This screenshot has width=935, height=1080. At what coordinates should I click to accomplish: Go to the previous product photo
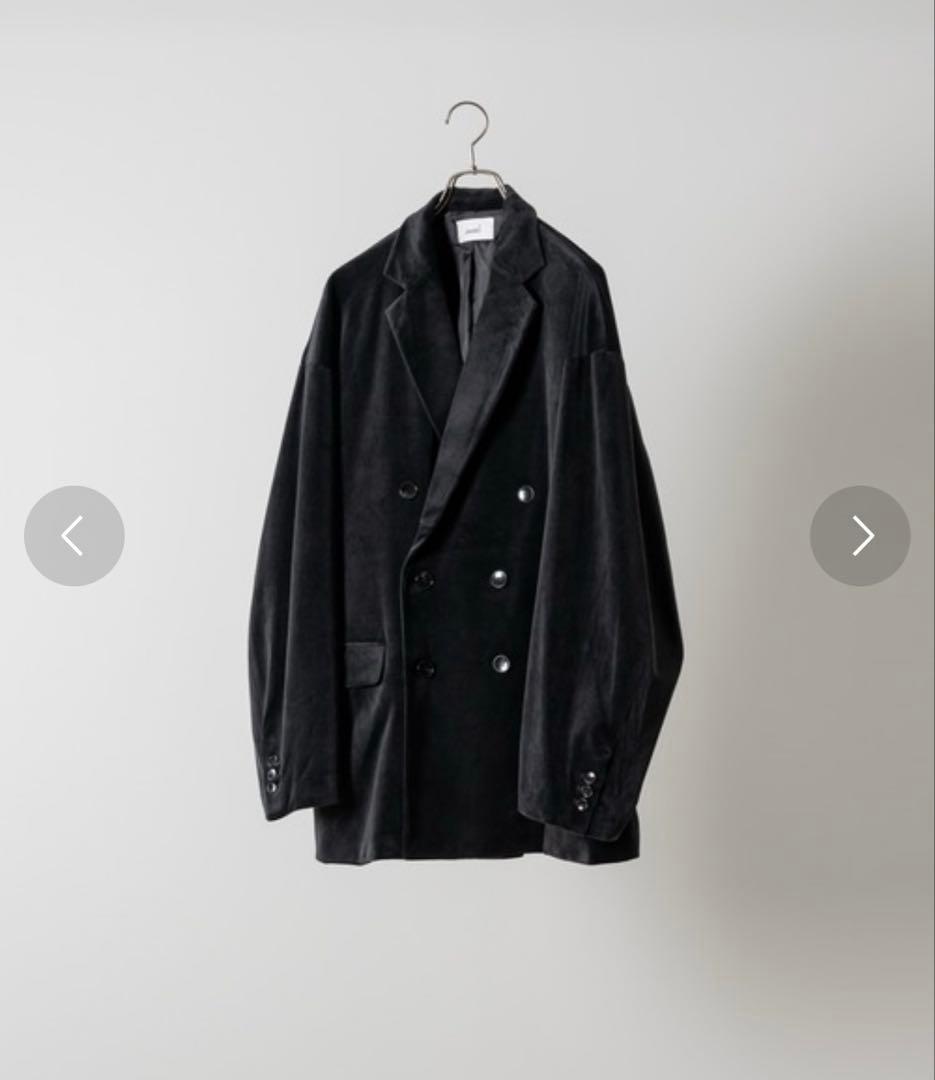click(x=74, y=536)
